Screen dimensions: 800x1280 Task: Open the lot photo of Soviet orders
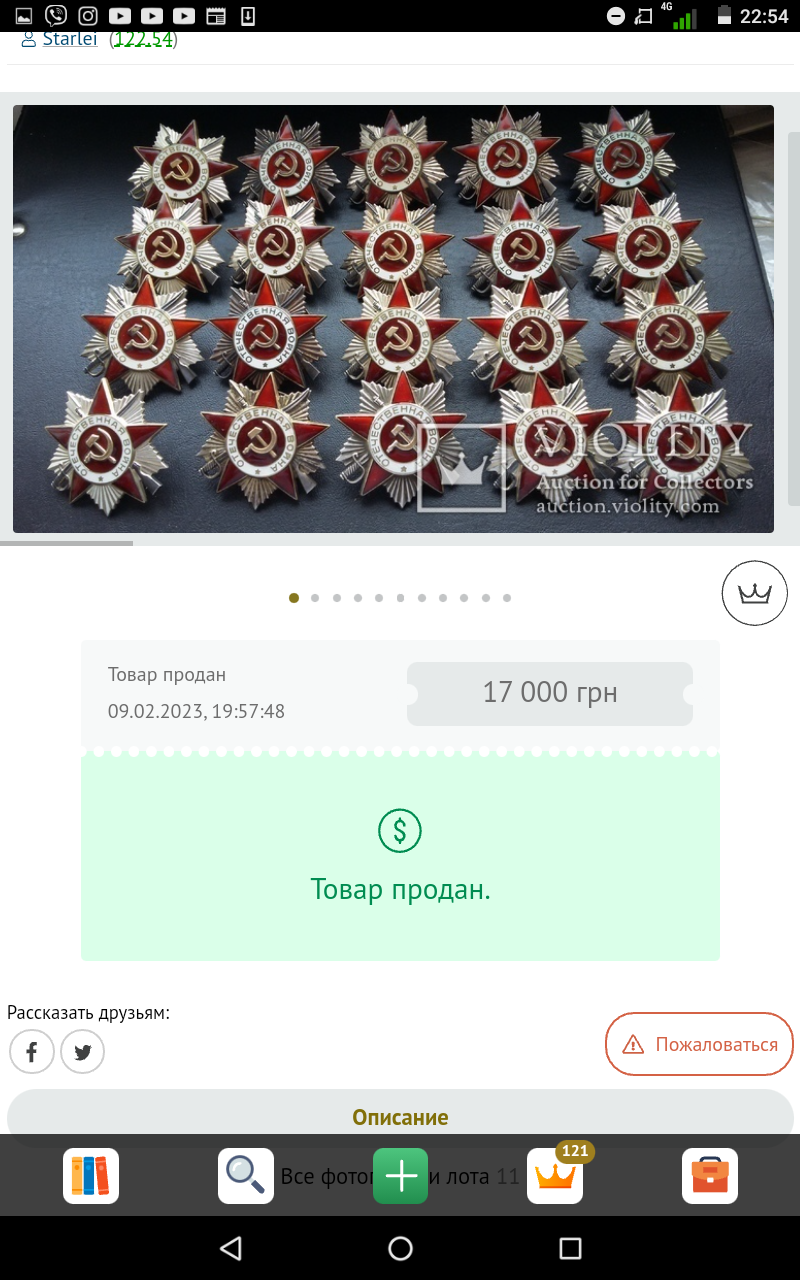point(393,319)
